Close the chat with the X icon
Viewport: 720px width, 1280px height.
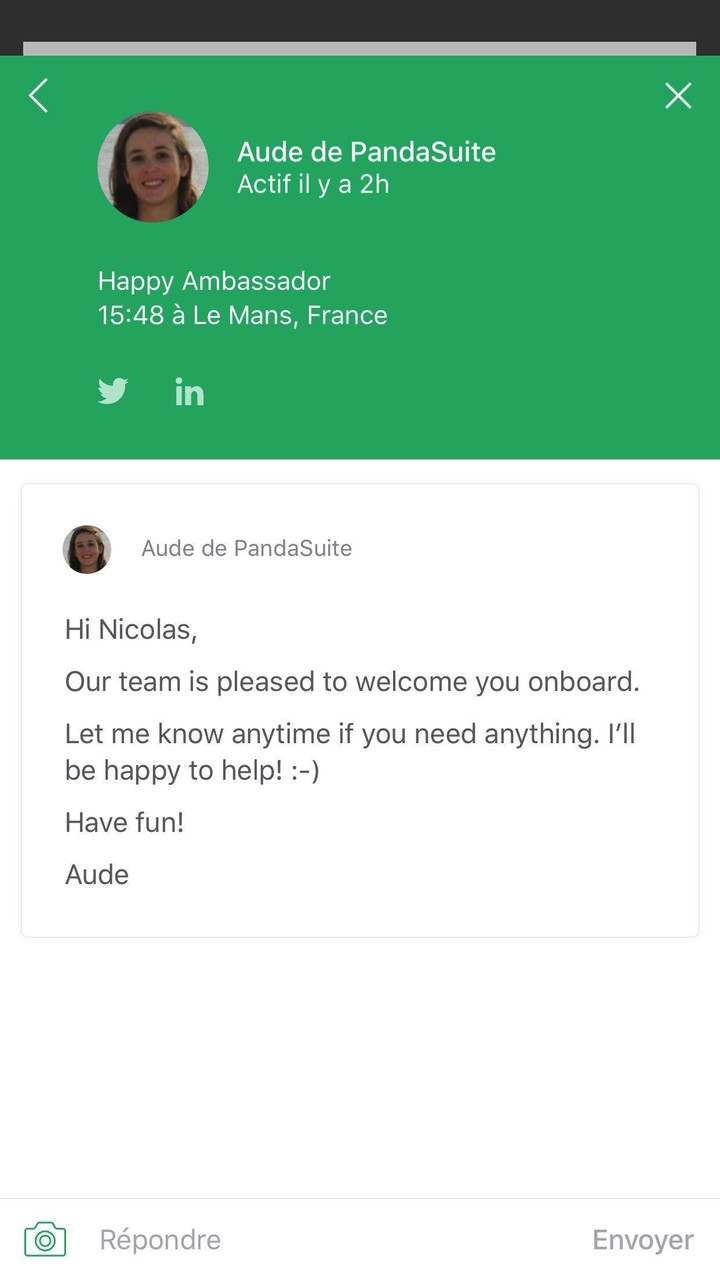pyautogui.click(x=678, y=96)
